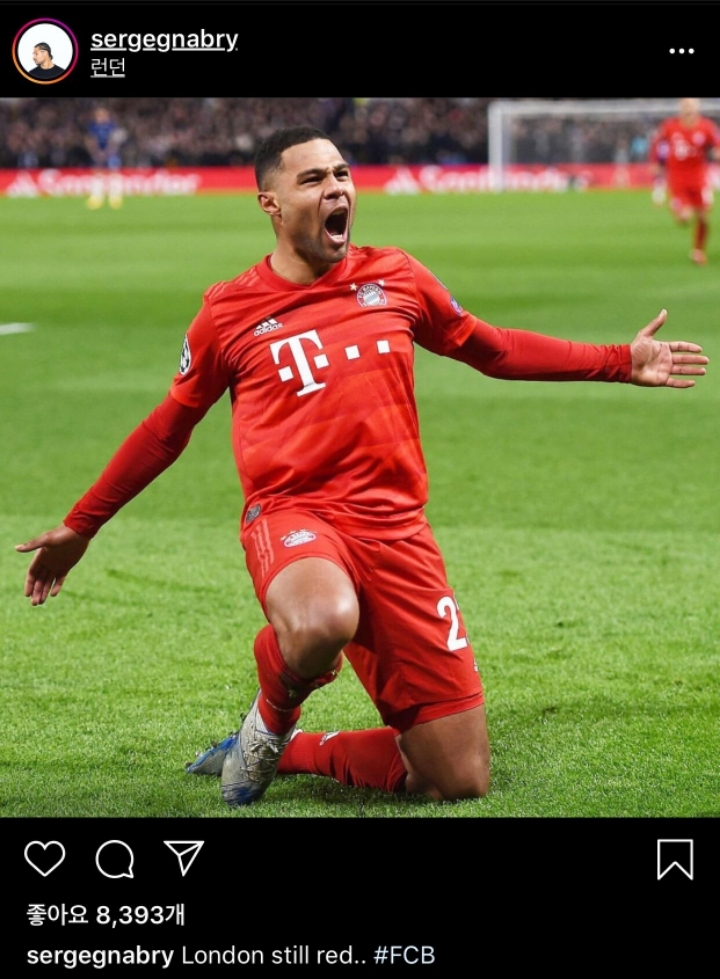Open the 런던 location tag
The width and height of the screenshot is (720, 979).
(x=108, y=68)
